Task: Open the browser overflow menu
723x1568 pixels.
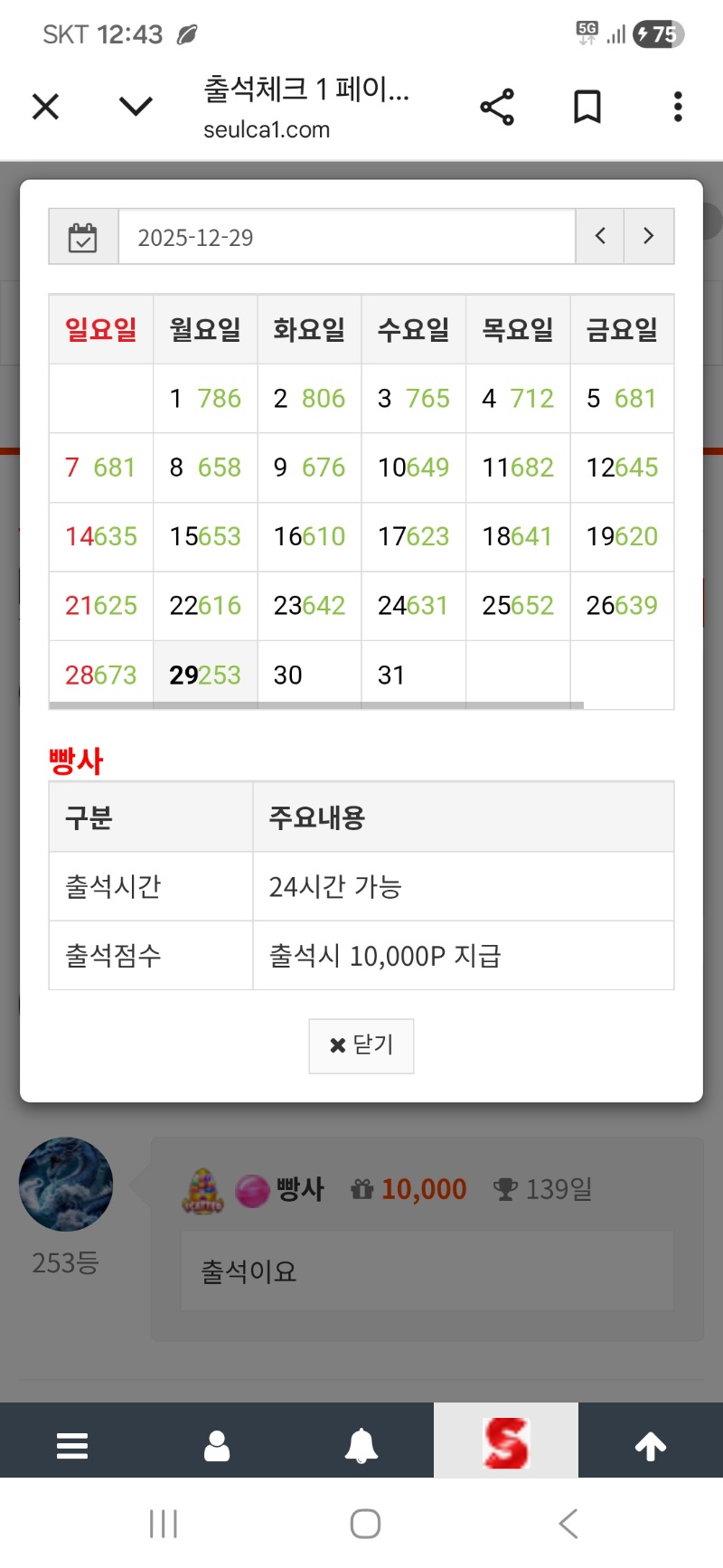Action: 678,107
